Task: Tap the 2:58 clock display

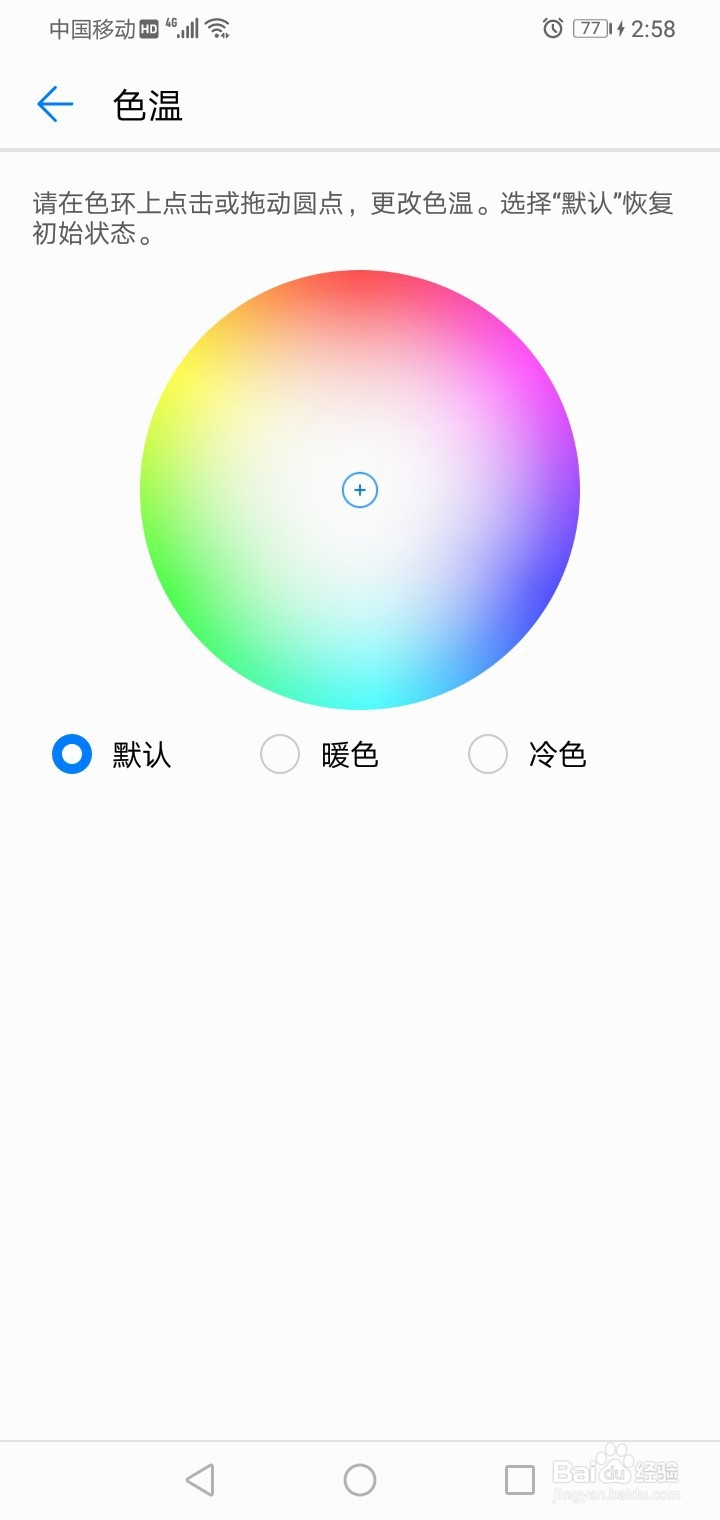Action: (654, 29)
